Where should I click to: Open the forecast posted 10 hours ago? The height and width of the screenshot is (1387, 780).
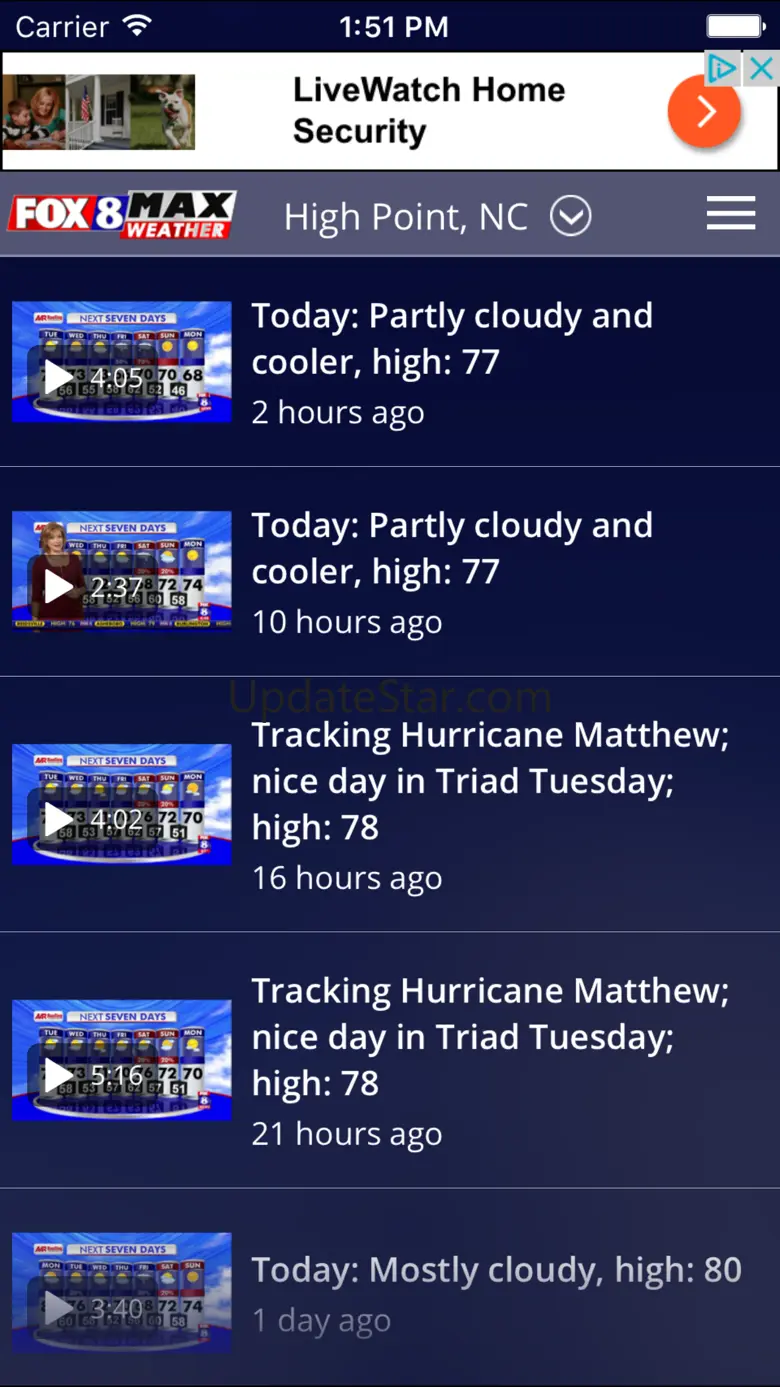point(390,572)
